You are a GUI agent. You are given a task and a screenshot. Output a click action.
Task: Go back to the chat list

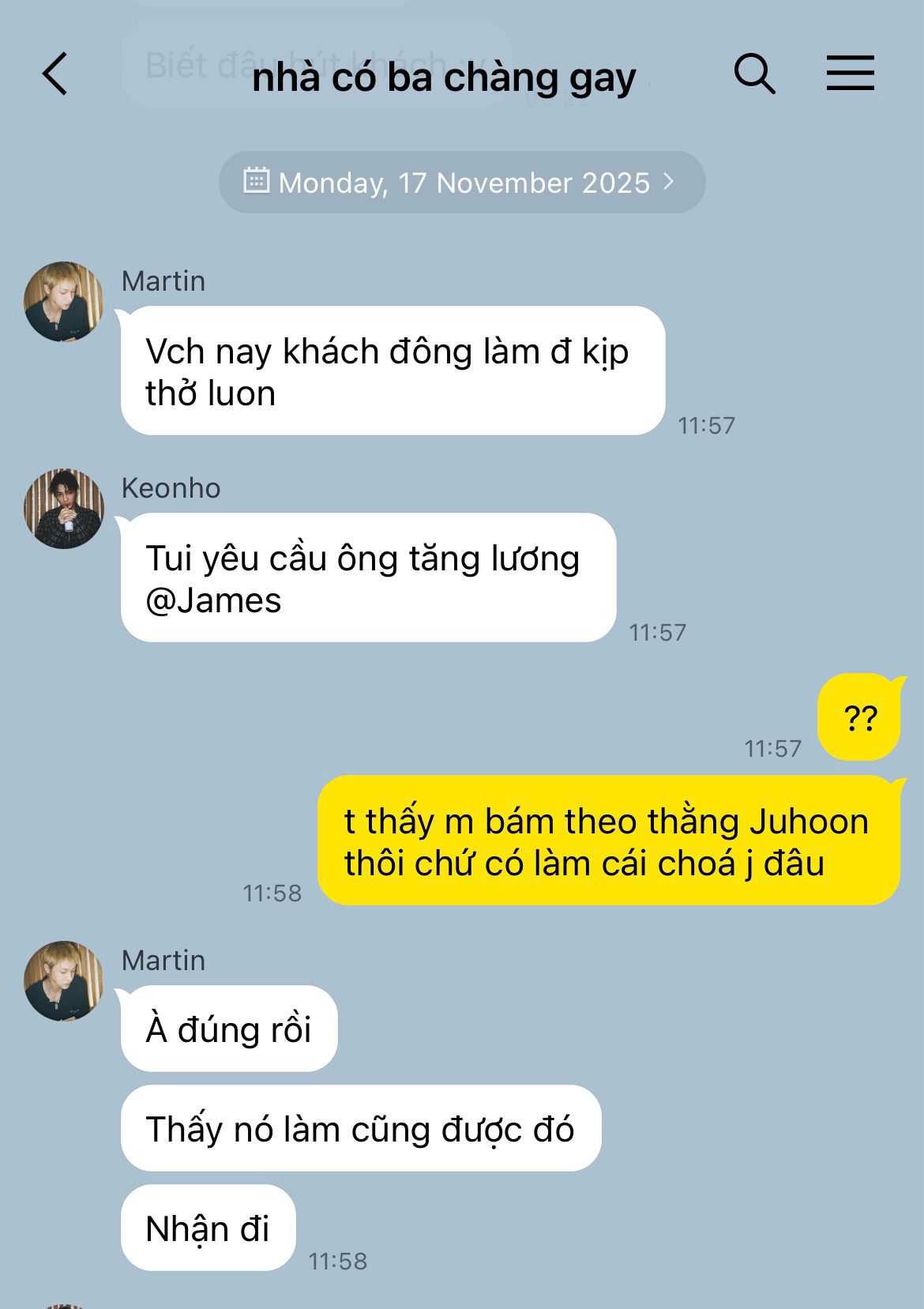tap(55, 75)
